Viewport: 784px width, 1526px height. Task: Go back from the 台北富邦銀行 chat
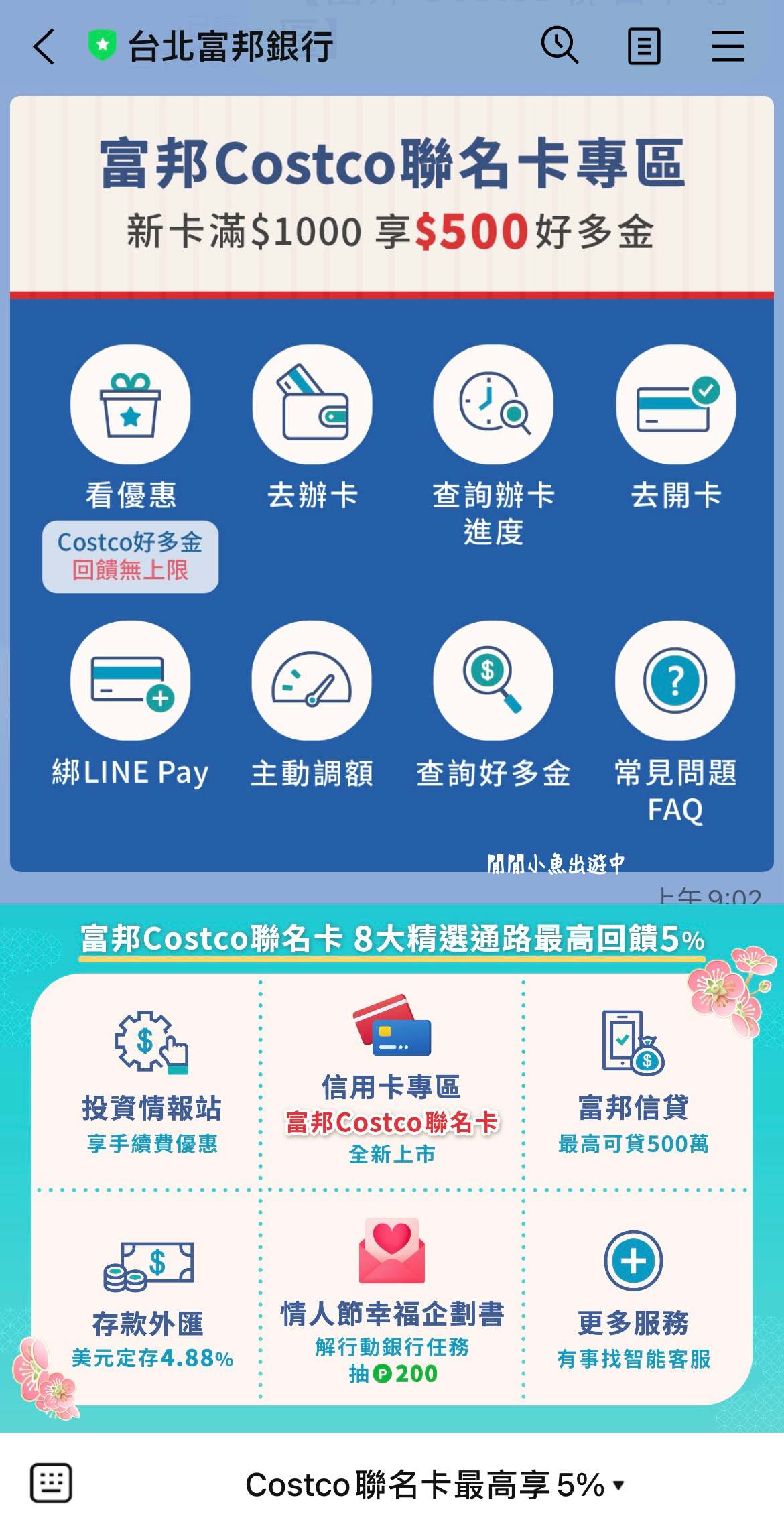click(x=44, y=47)
